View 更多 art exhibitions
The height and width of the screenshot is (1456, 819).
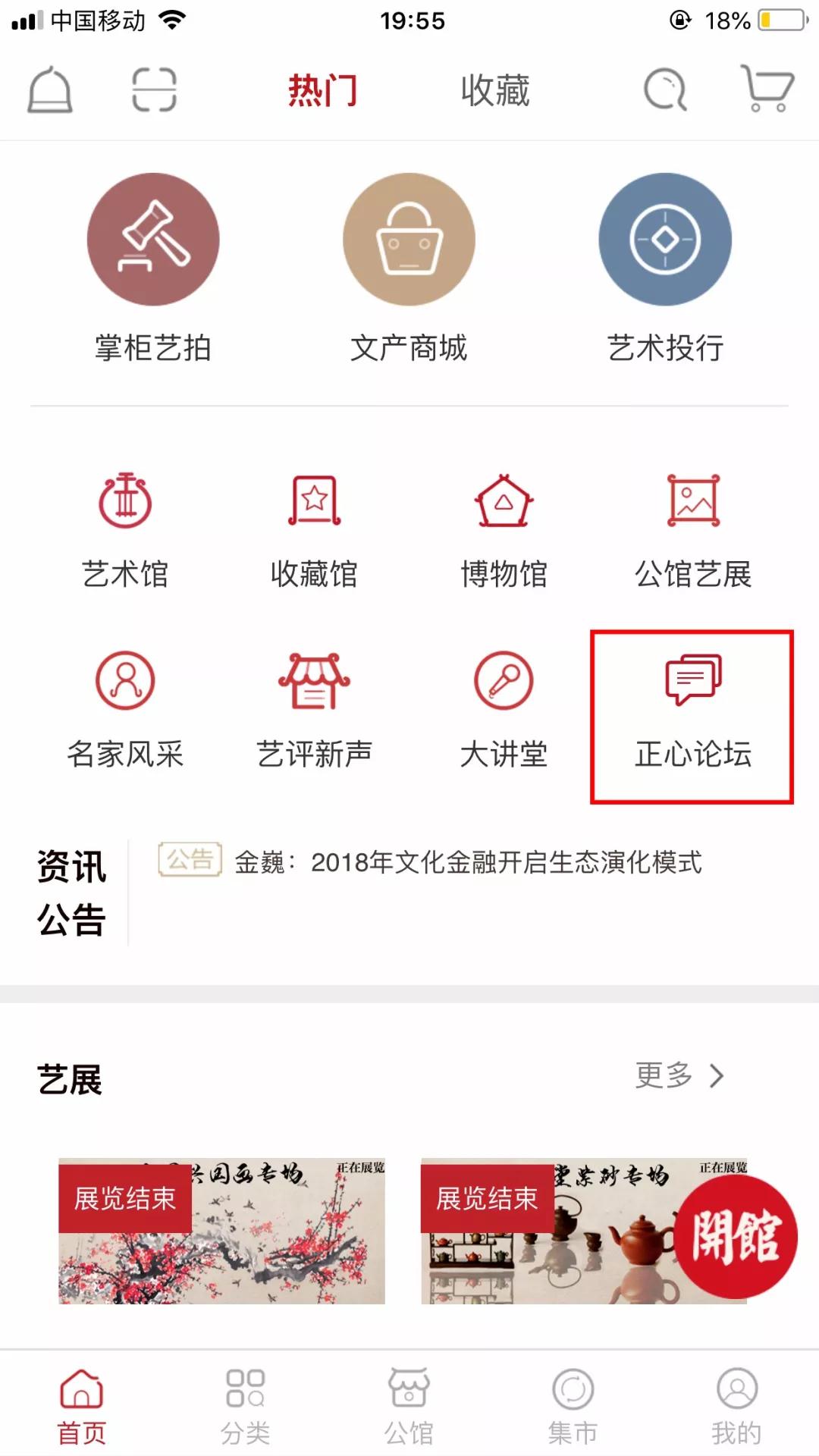tap(679, 1075)
